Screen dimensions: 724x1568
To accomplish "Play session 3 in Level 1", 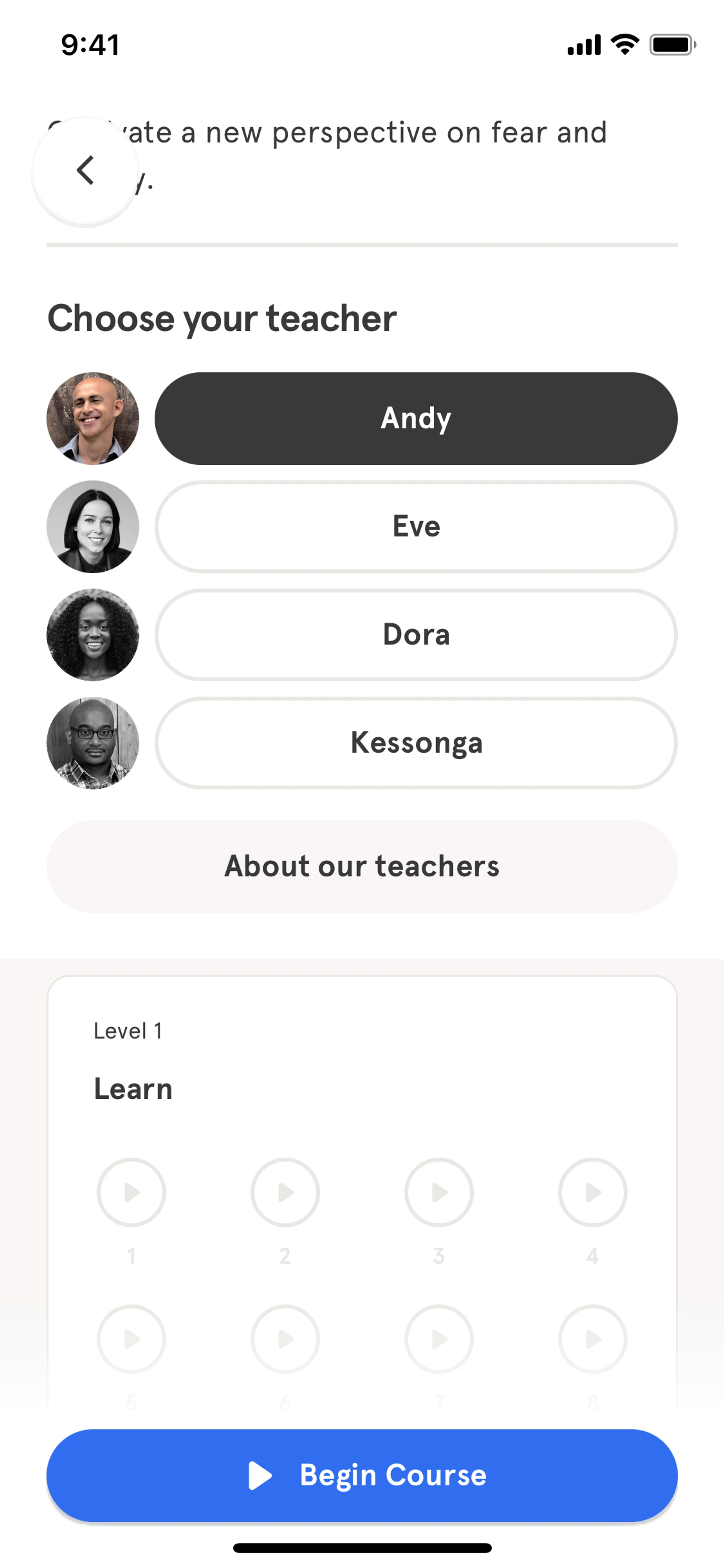I will (439, 1192).
